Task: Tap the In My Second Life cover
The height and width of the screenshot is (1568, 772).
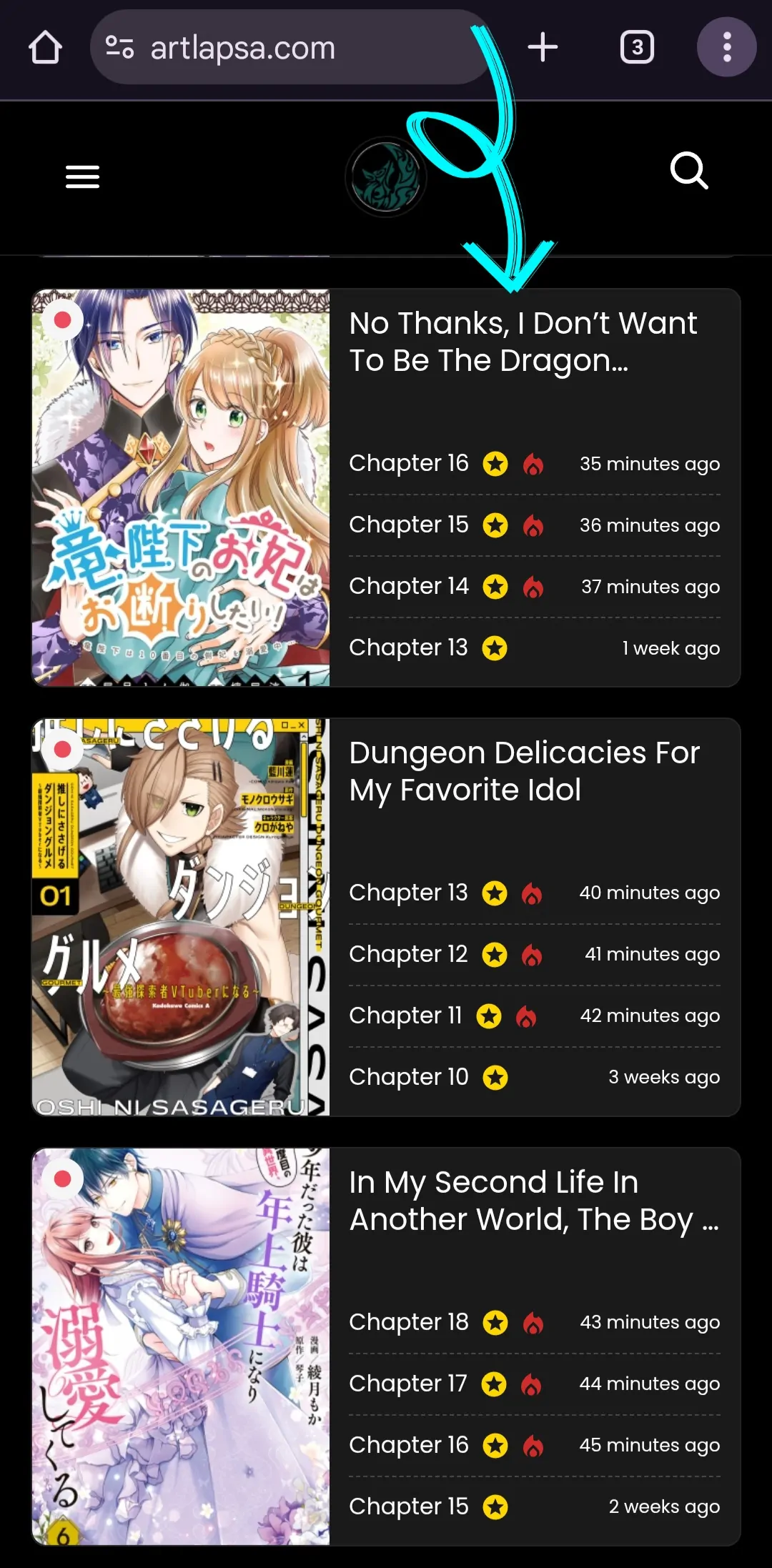Action: click(181, 1346)
